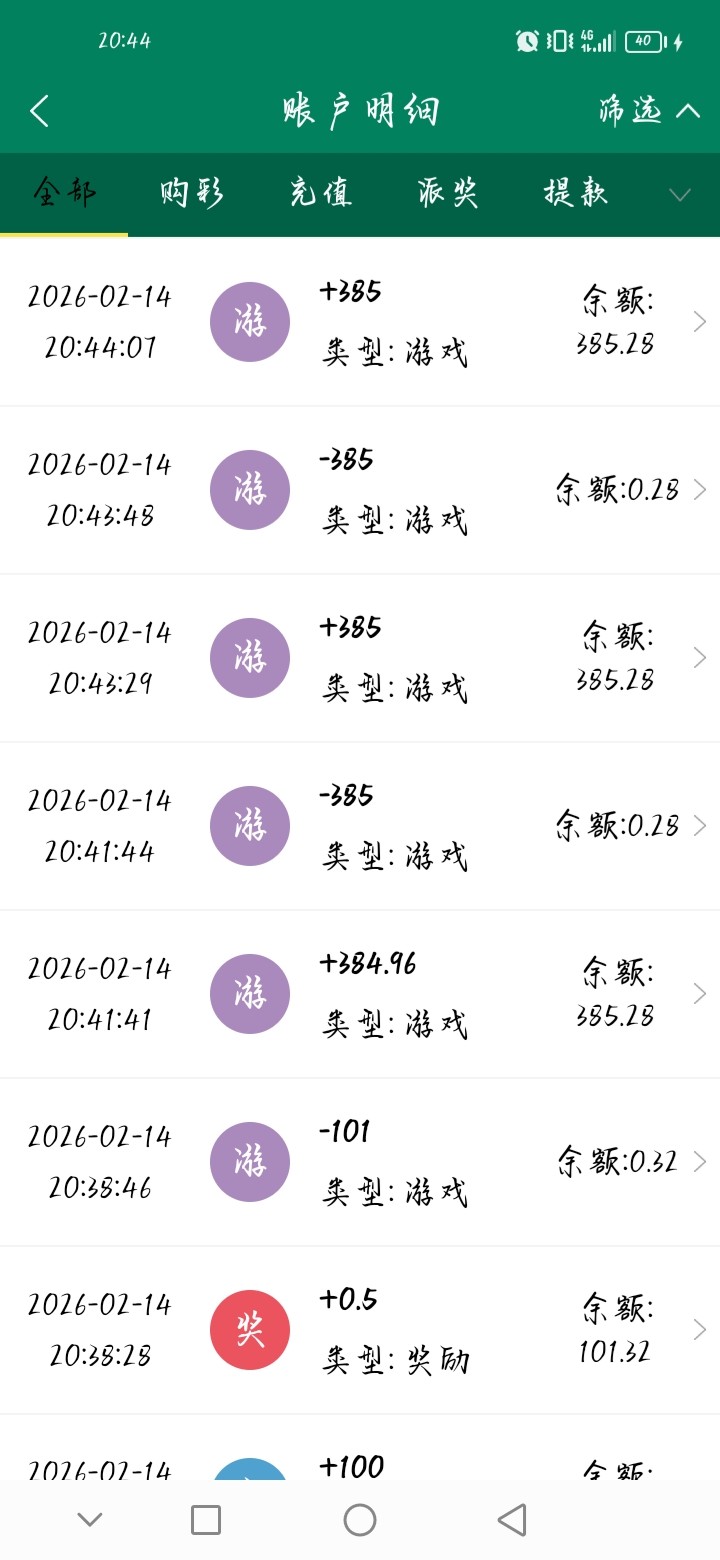Switch to the 购彩 tab
The height and width of the screenshot is (1560, 720).
click(x=192, y=193)
